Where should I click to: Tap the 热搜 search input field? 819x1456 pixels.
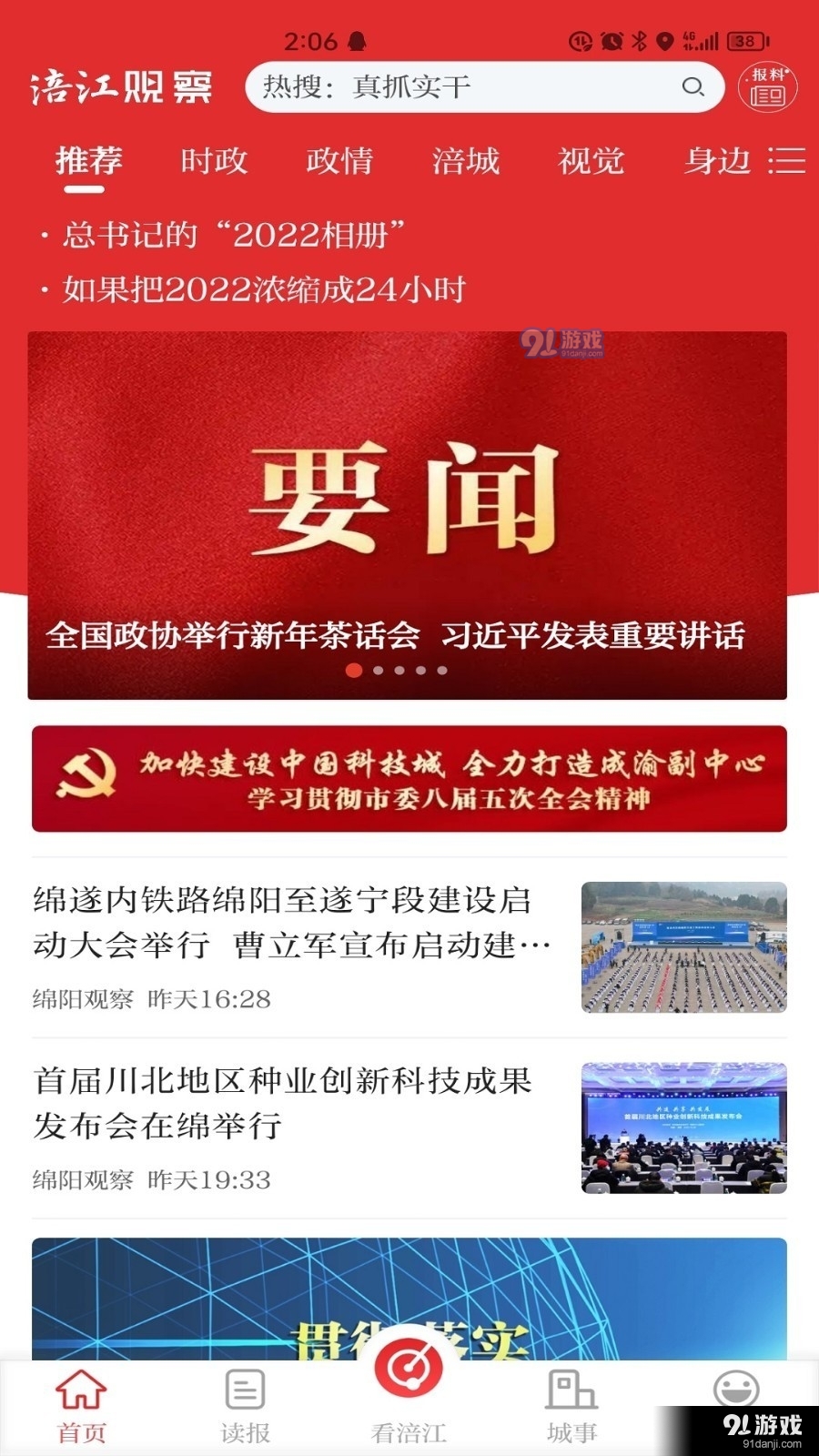(x=409, y=87)
